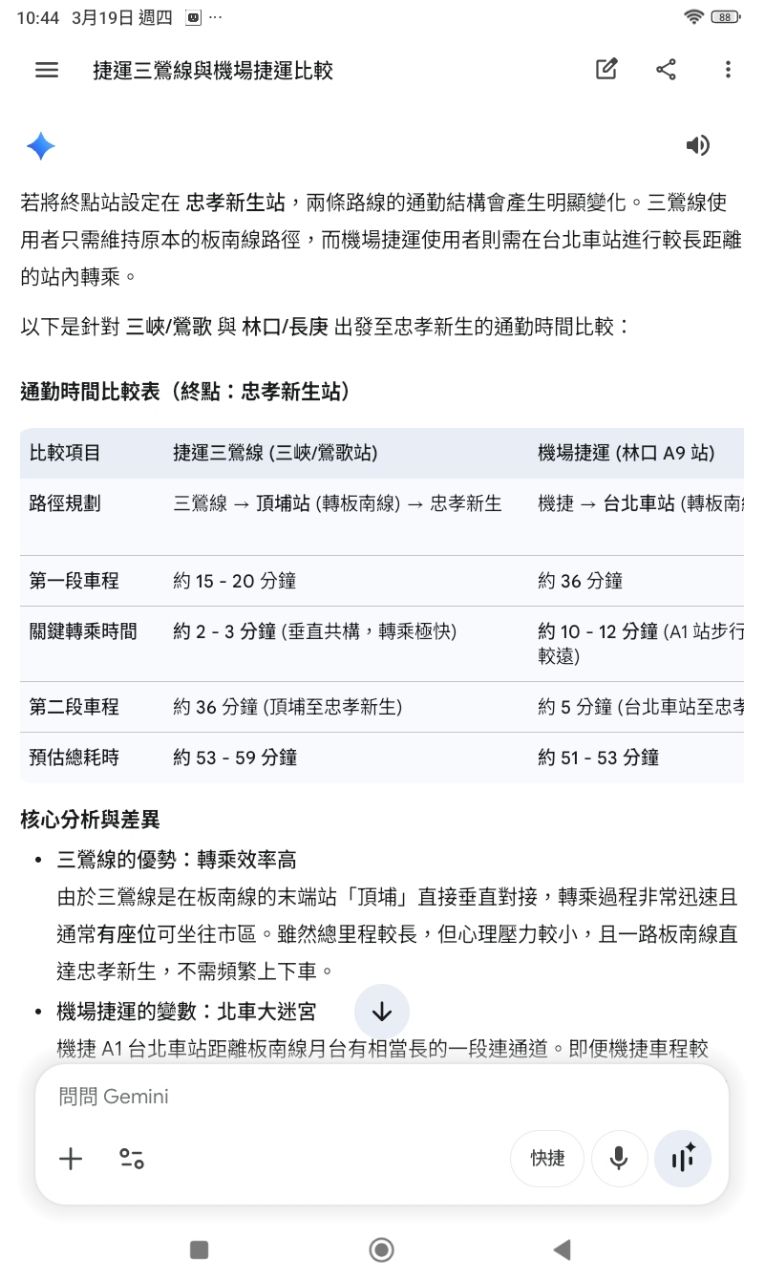Viewport: 764px width, 1280px height.
Task: Open the tools settings slider icon
Action: (x=132, y=1159)
